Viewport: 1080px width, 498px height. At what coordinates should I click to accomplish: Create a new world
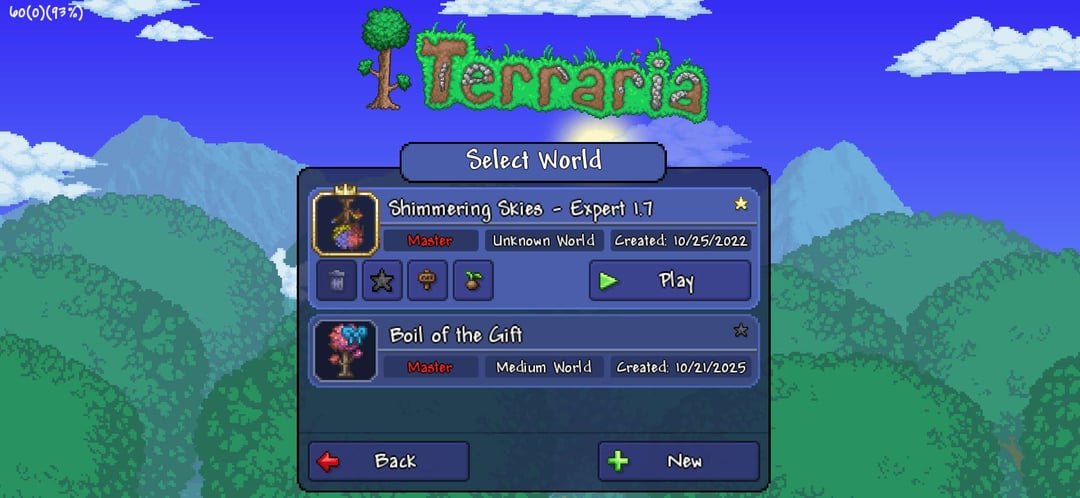point(678,461)
